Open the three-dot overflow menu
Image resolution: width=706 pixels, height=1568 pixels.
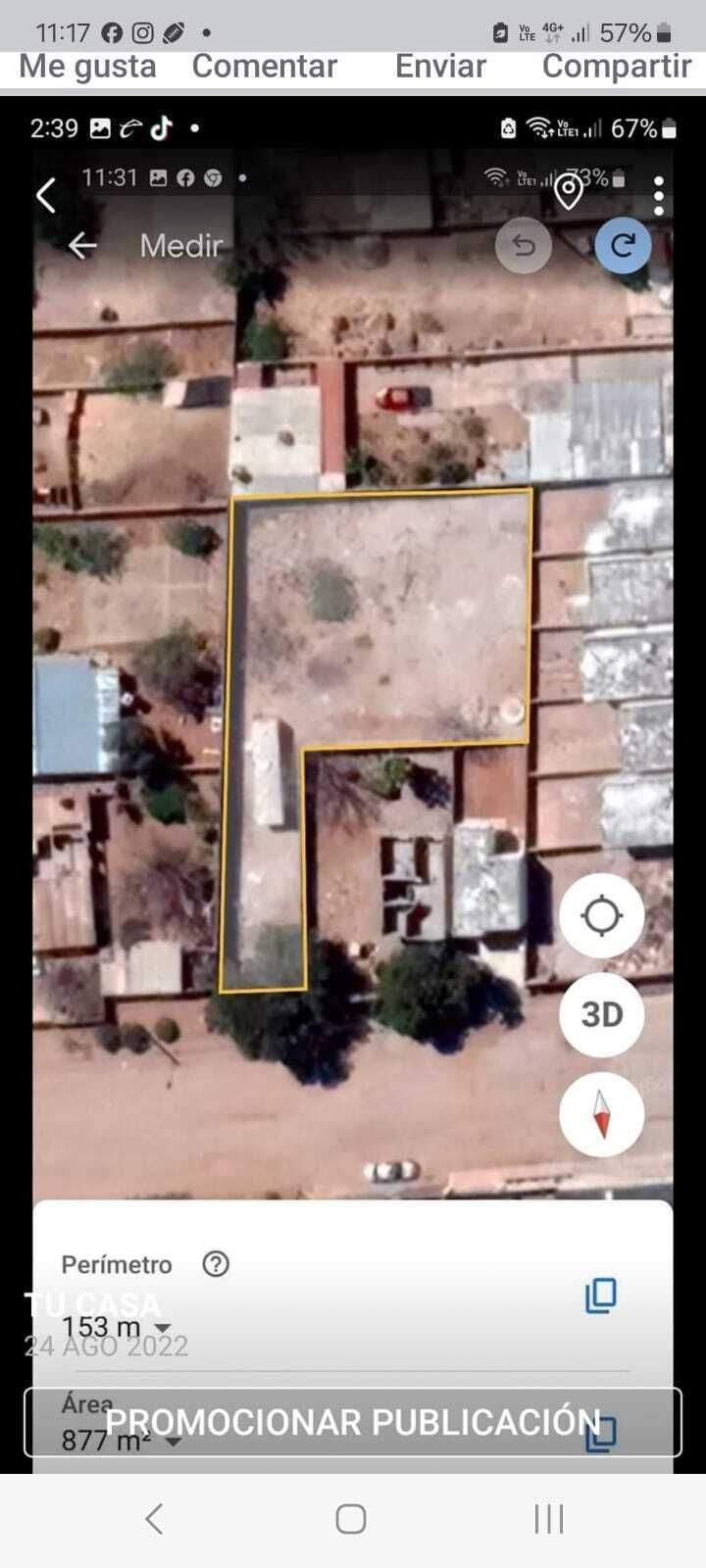pyautogui.click(x=659, y=196)
